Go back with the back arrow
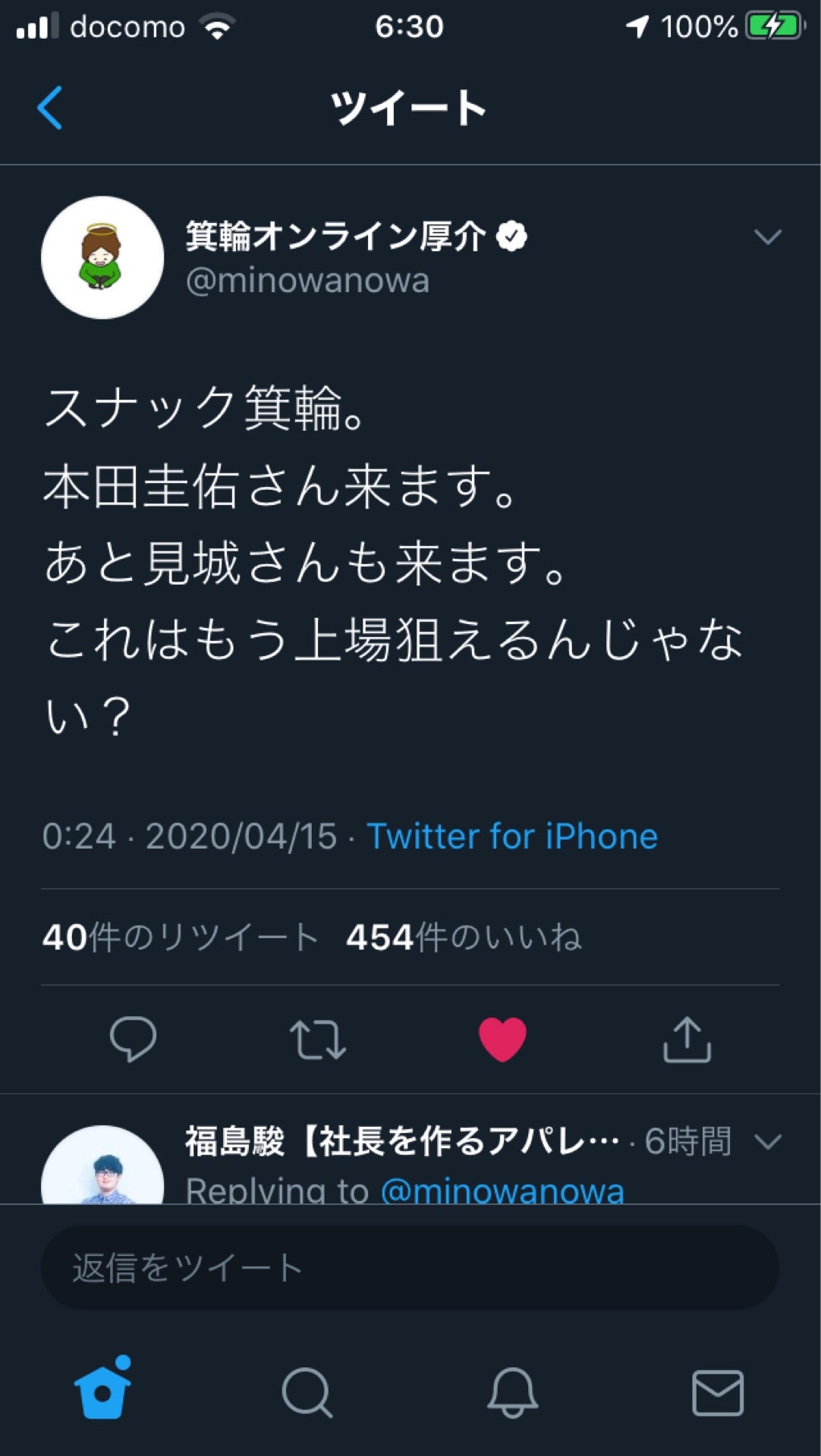821x1456 pixels. point(49,107)
